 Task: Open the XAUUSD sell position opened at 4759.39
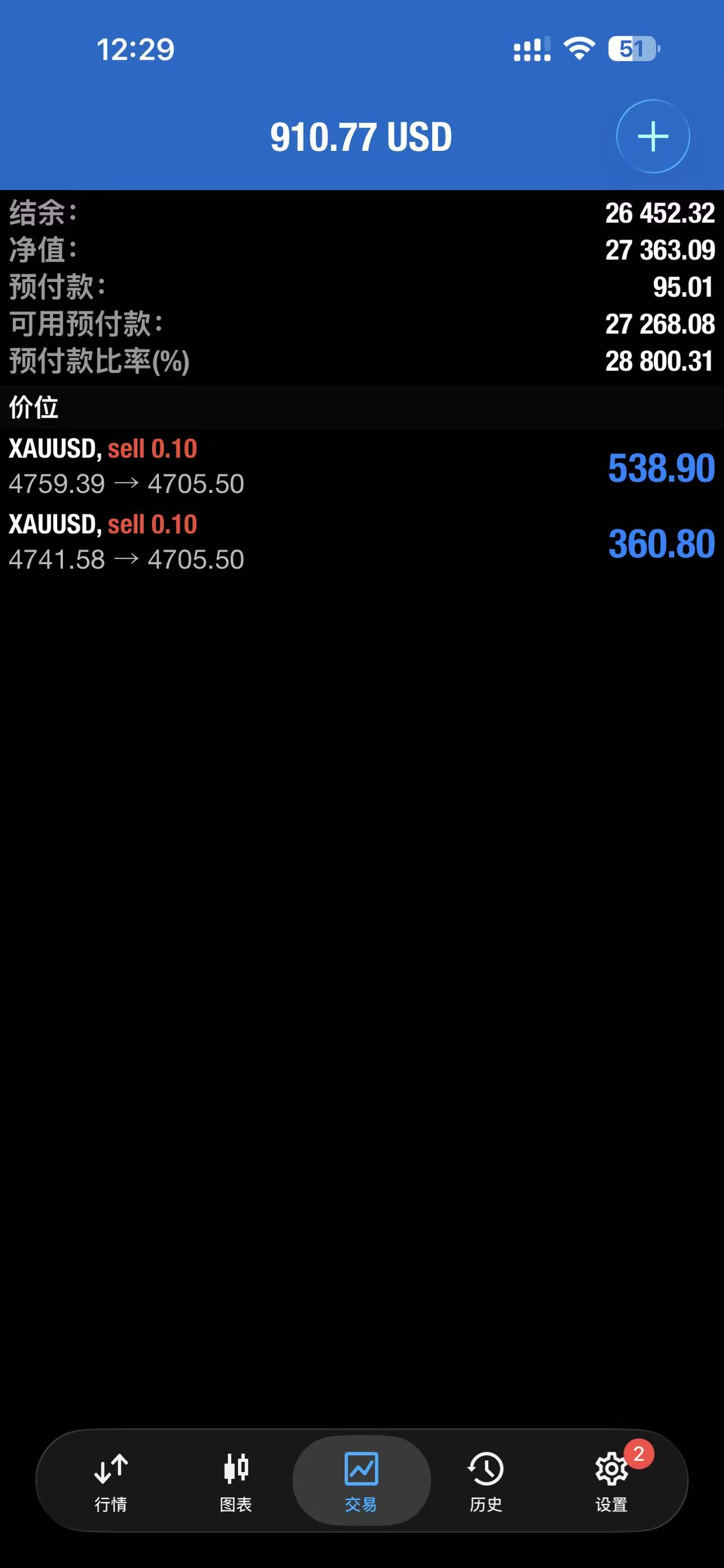[361, 467]
